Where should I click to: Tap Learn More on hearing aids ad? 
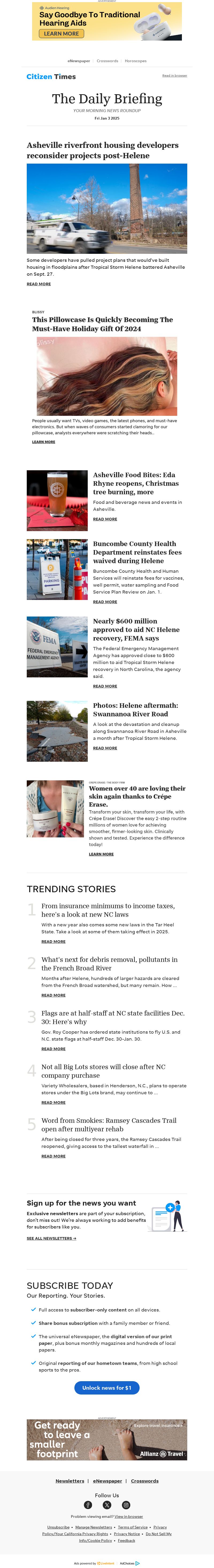(x=61, y=33)
